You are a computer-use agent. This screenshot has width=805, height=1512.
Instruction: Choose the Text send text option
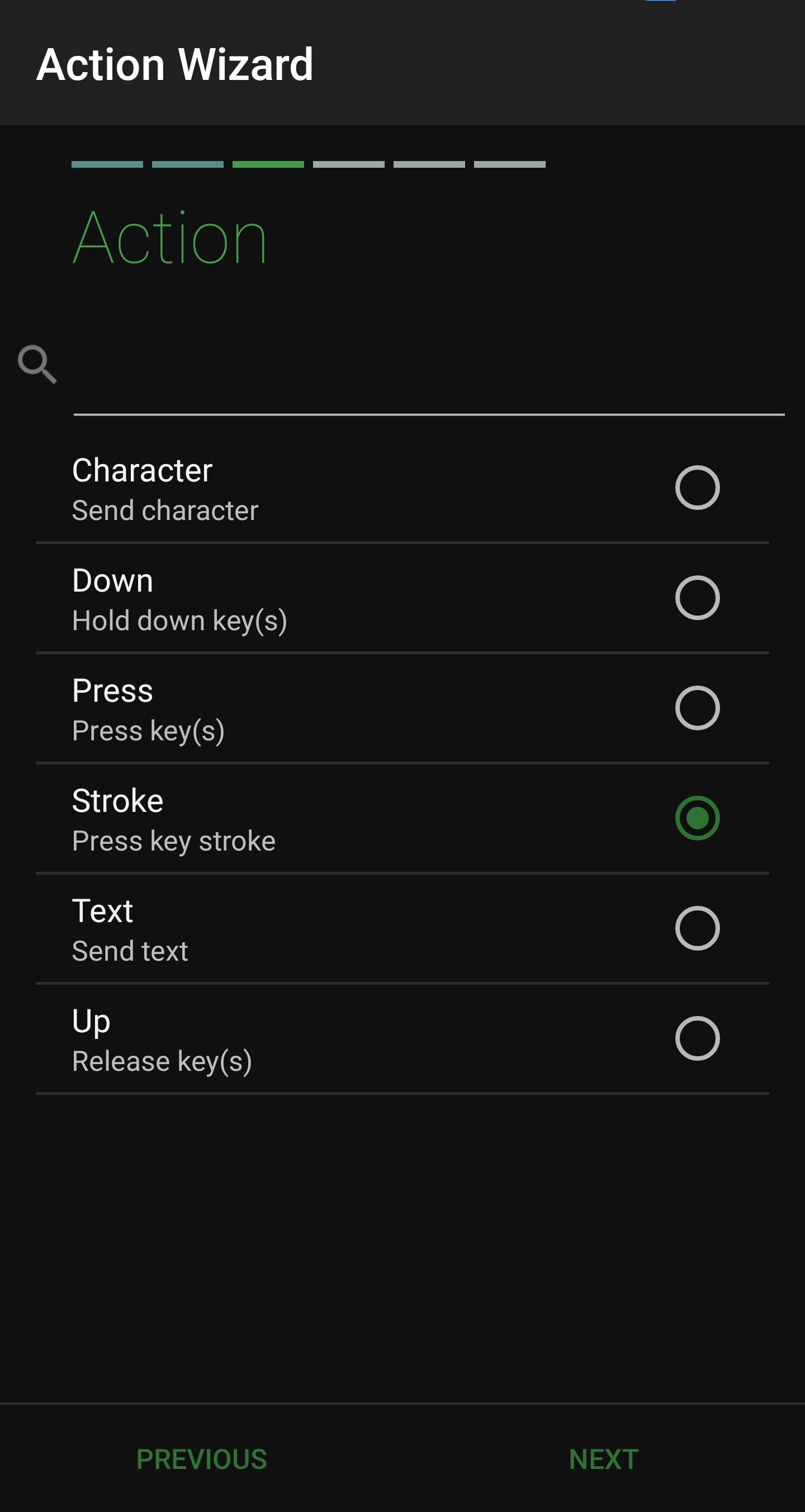[402, 929]
